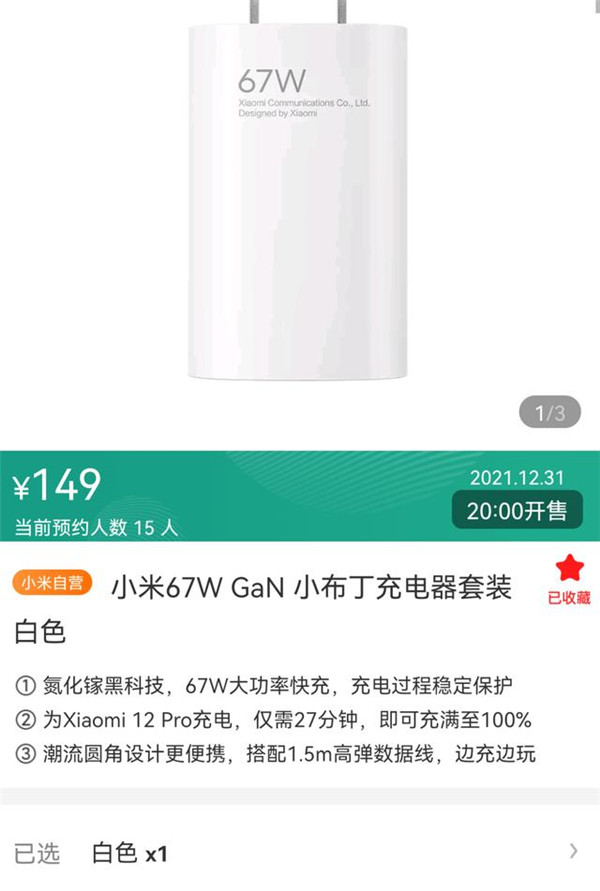Remove the product from favorites via the star
The image size is (600, 891).
pos(569,571)
